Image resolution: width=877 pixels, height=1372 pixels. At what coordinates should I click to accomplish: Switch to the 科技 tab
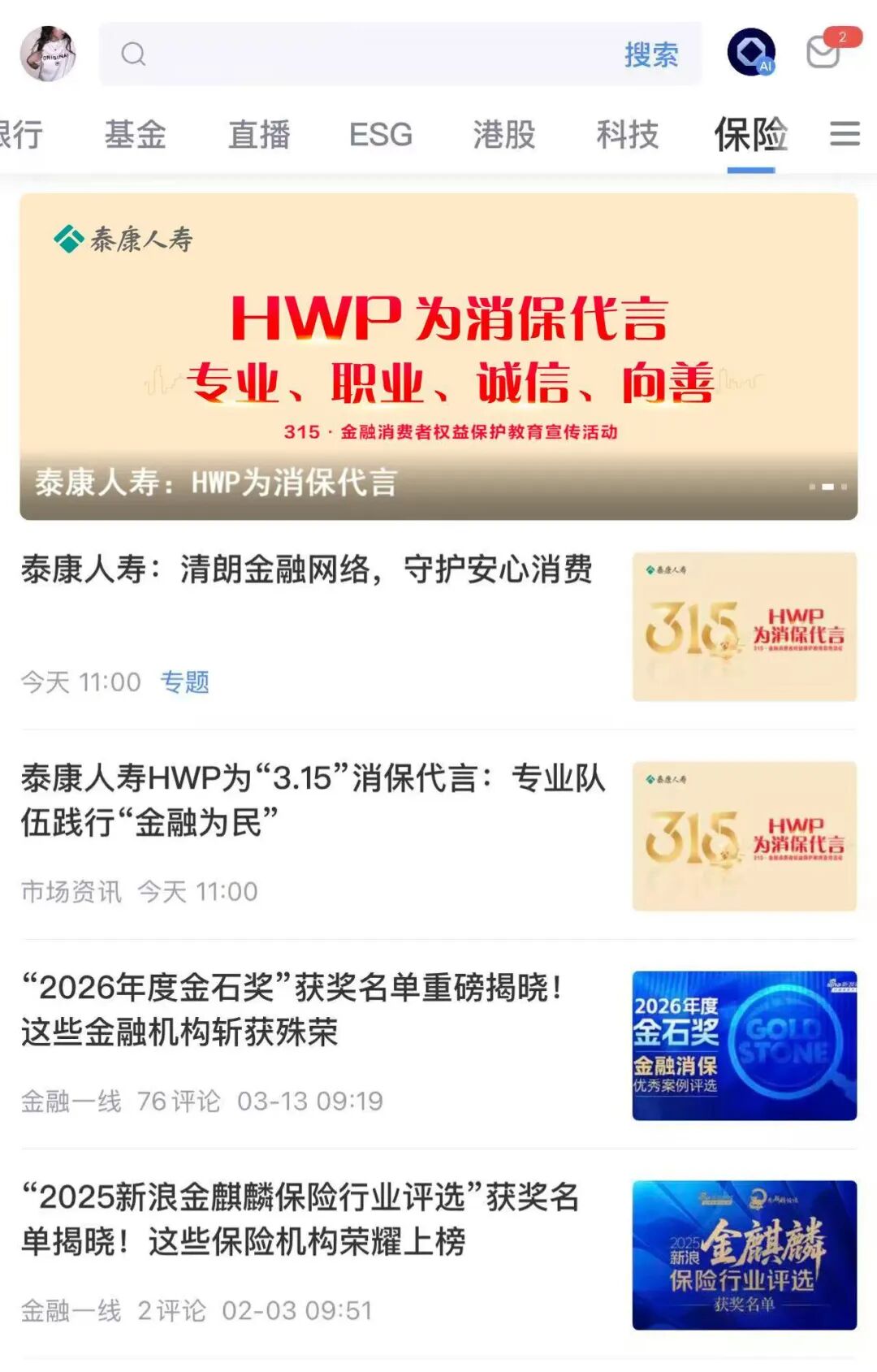click(627, 134)
